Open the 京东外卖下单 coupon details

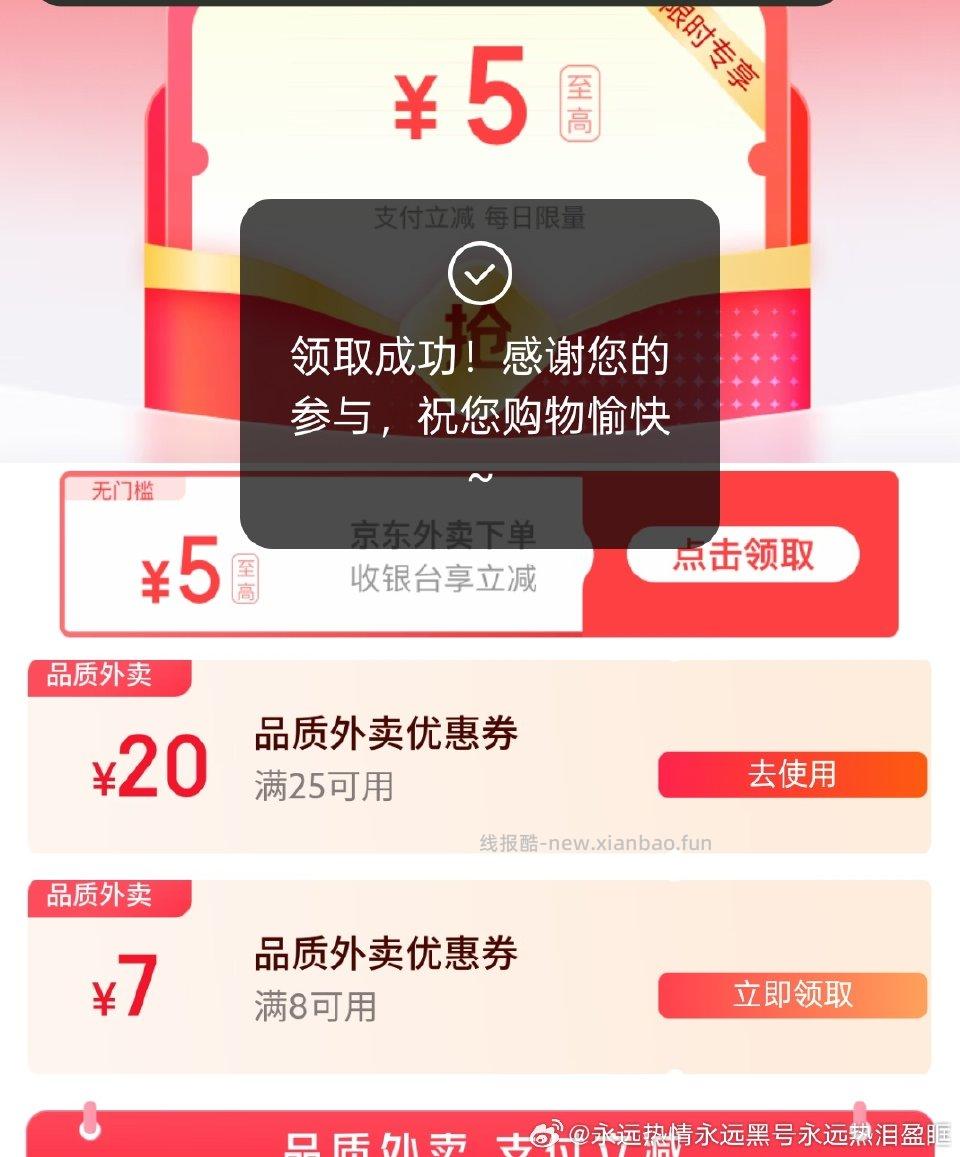(x=445, y=535)
